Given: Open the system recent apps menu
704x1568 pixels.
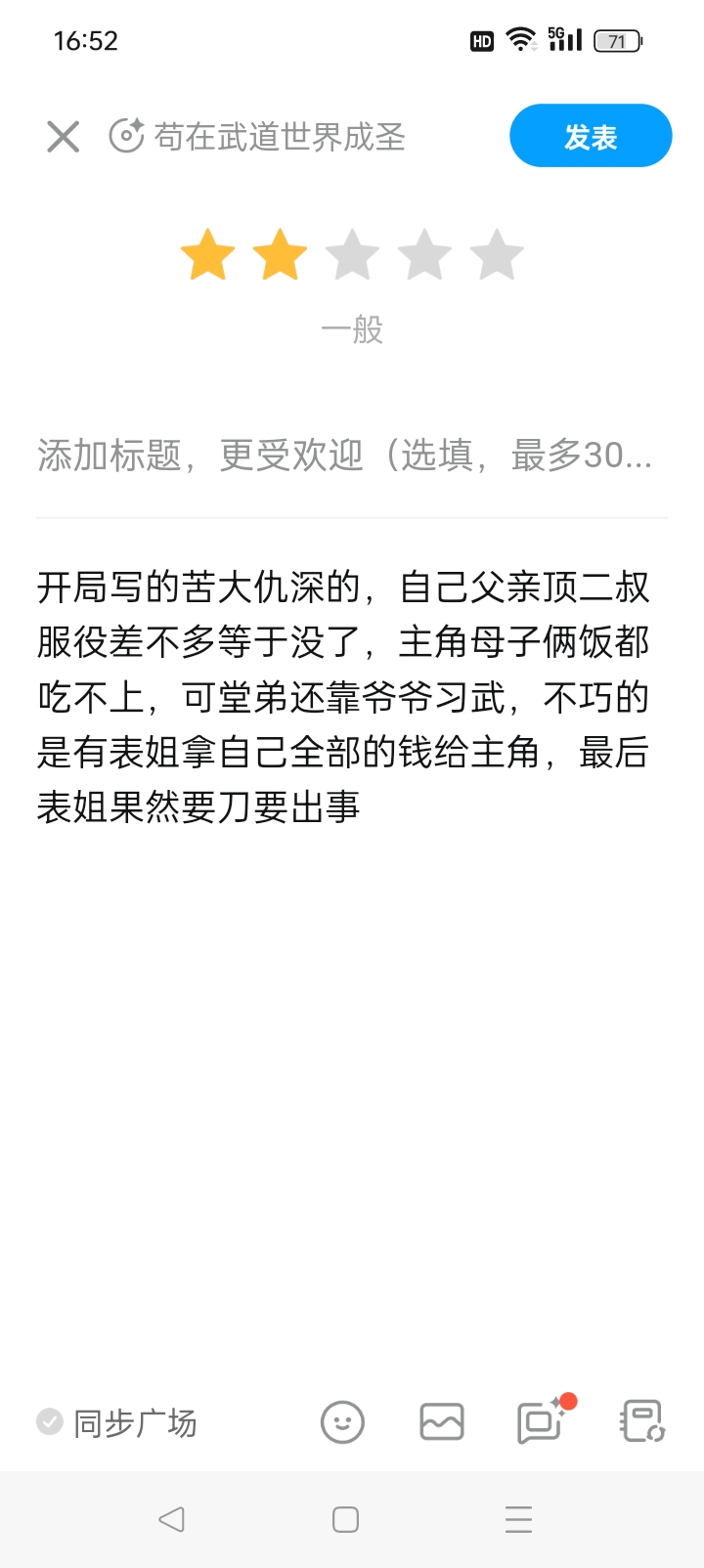Looking at the screenshot, I should point(518,1519).
